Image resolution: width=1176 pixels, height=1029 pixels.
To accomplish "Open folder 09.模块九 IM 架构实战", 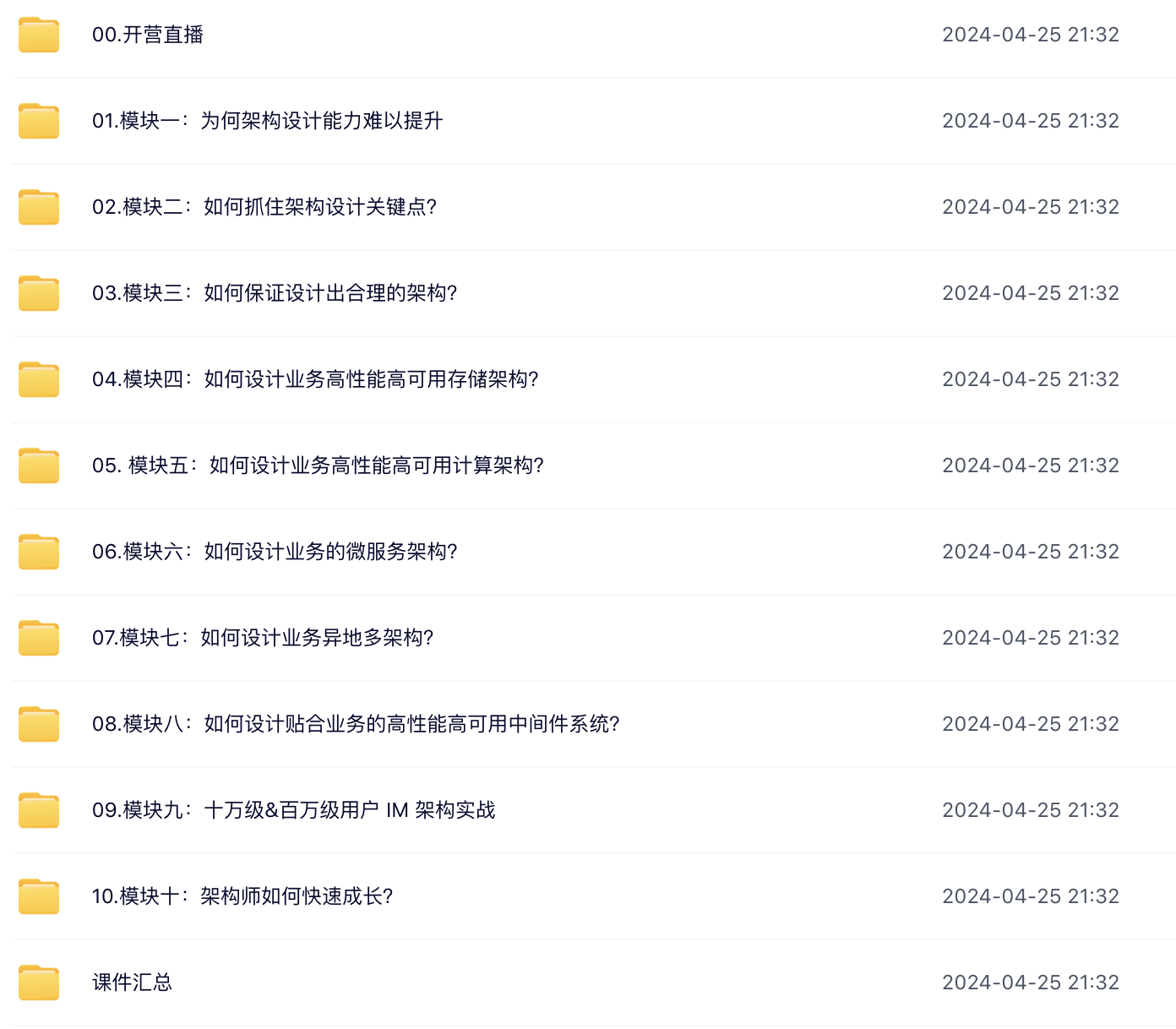I will pyautogui.click(x=292, y=810).
